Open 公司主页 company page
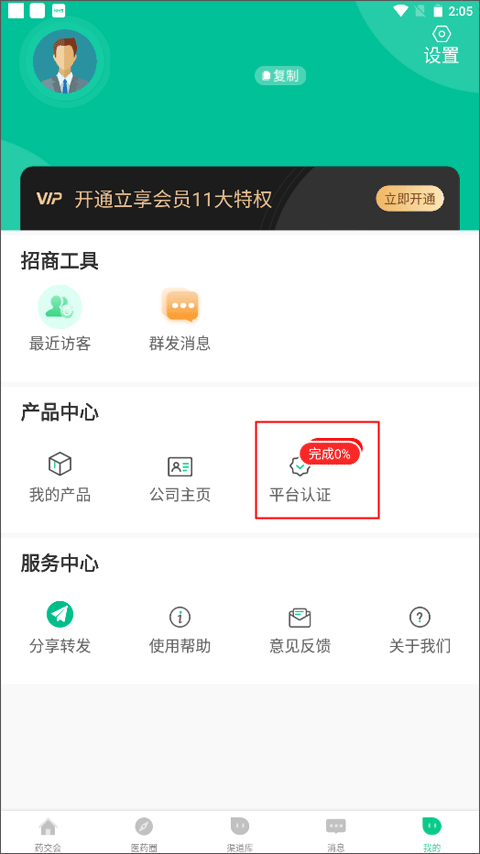Image resolution: width=480 pixels, height=854 pixels. click(180, 477)
